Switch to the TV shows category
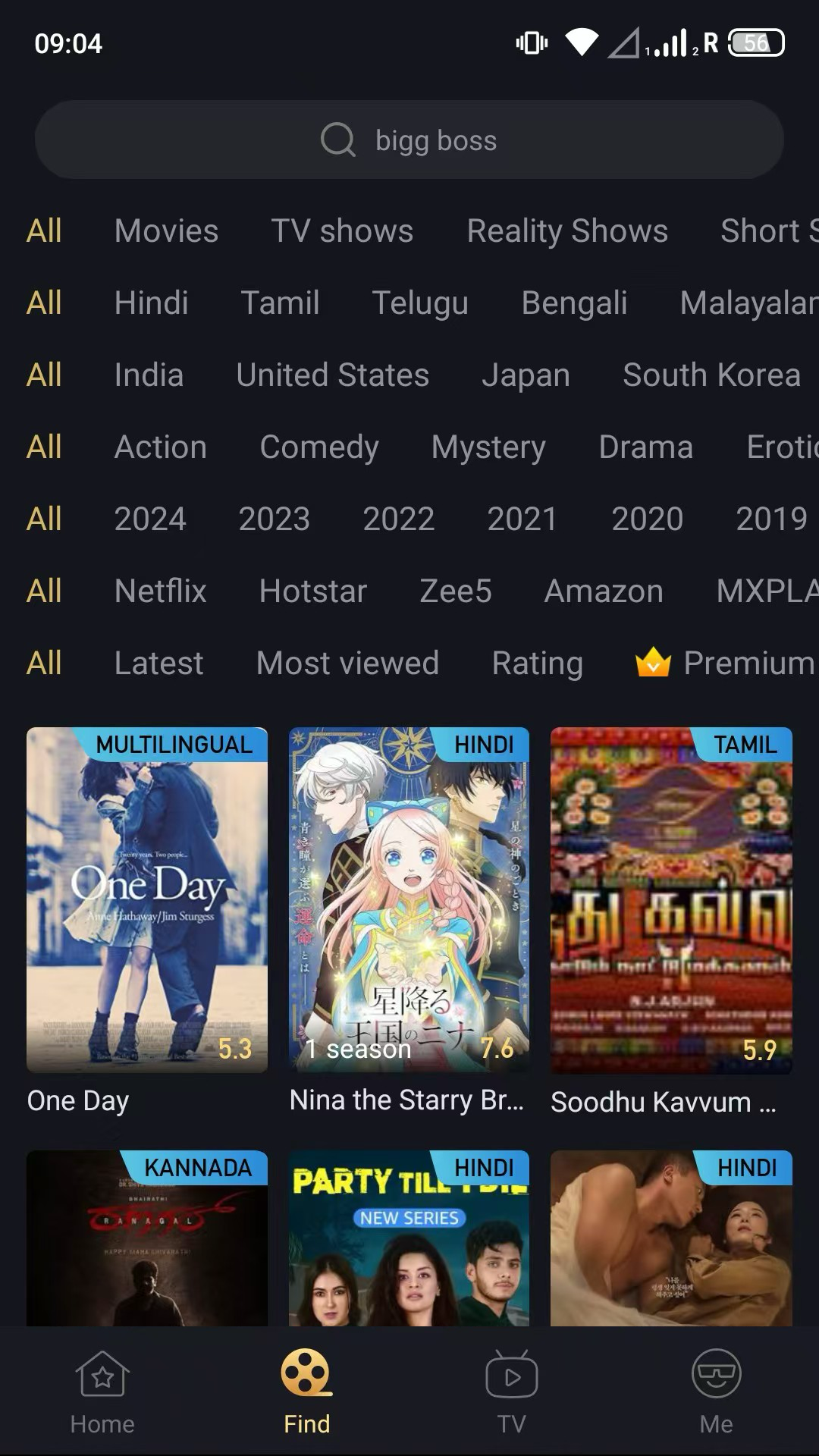The width and height of the screenshot is (819, 1456). 343,231
